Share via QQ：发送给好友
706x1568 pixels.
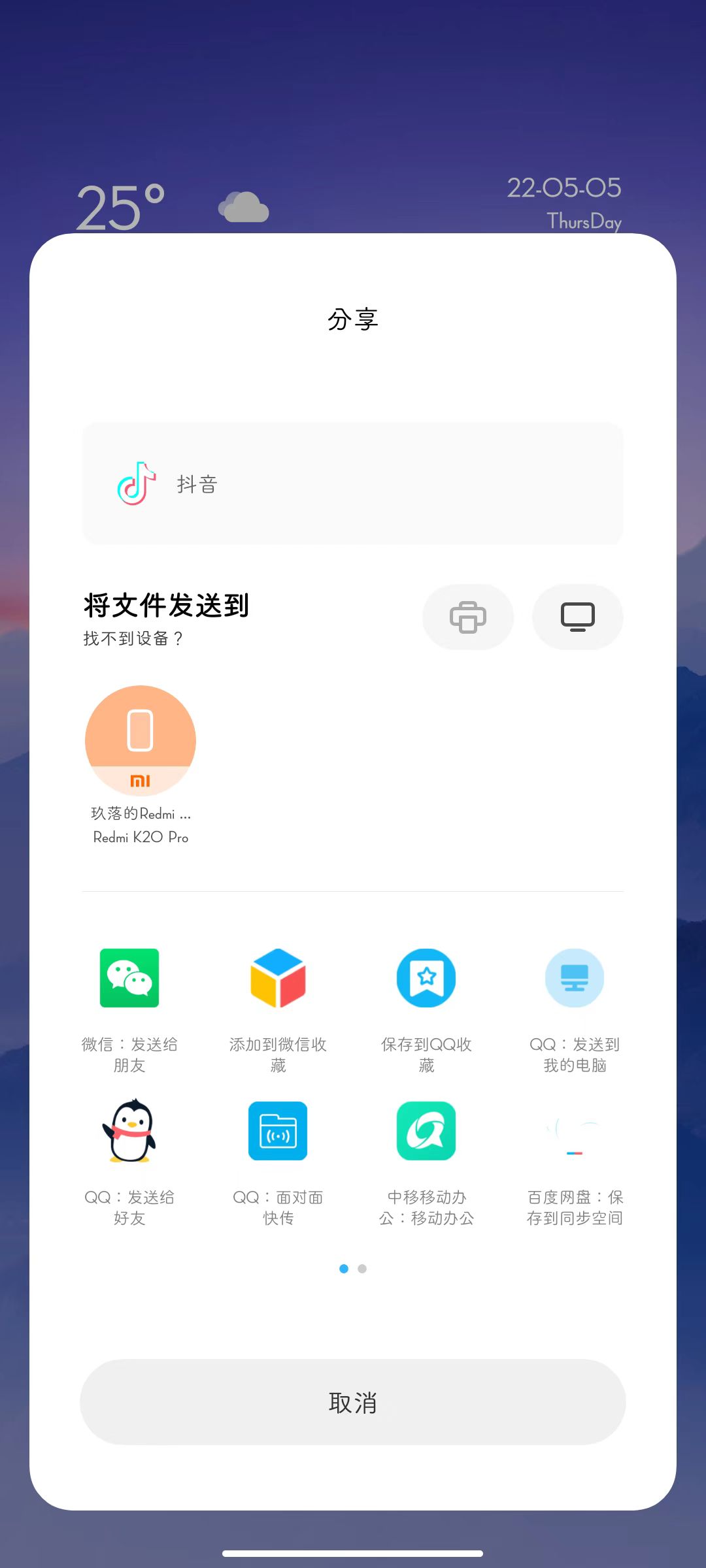pyautogui.click(x=129, y=1131)
